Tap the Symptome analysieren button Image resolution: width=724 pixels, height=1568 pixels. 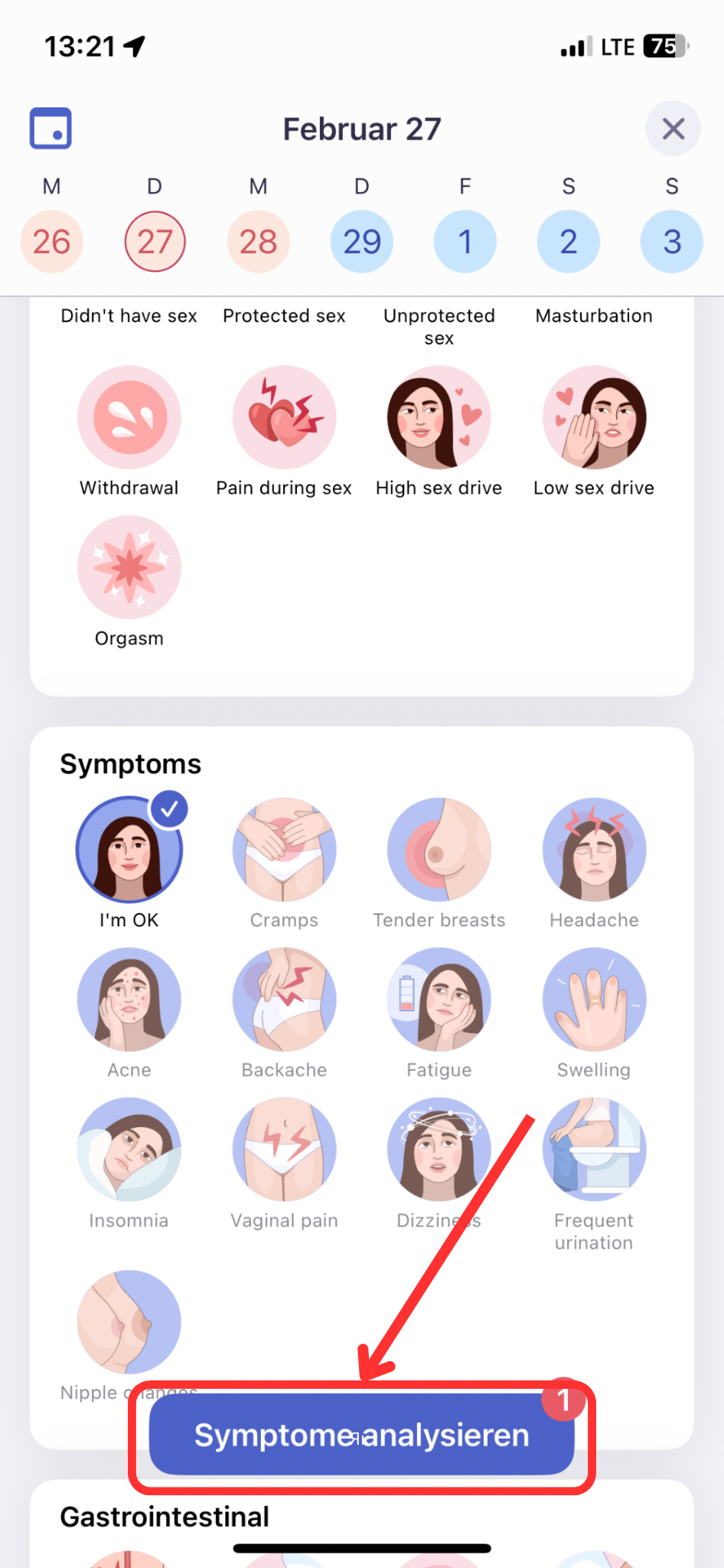tap(361, 1435)
